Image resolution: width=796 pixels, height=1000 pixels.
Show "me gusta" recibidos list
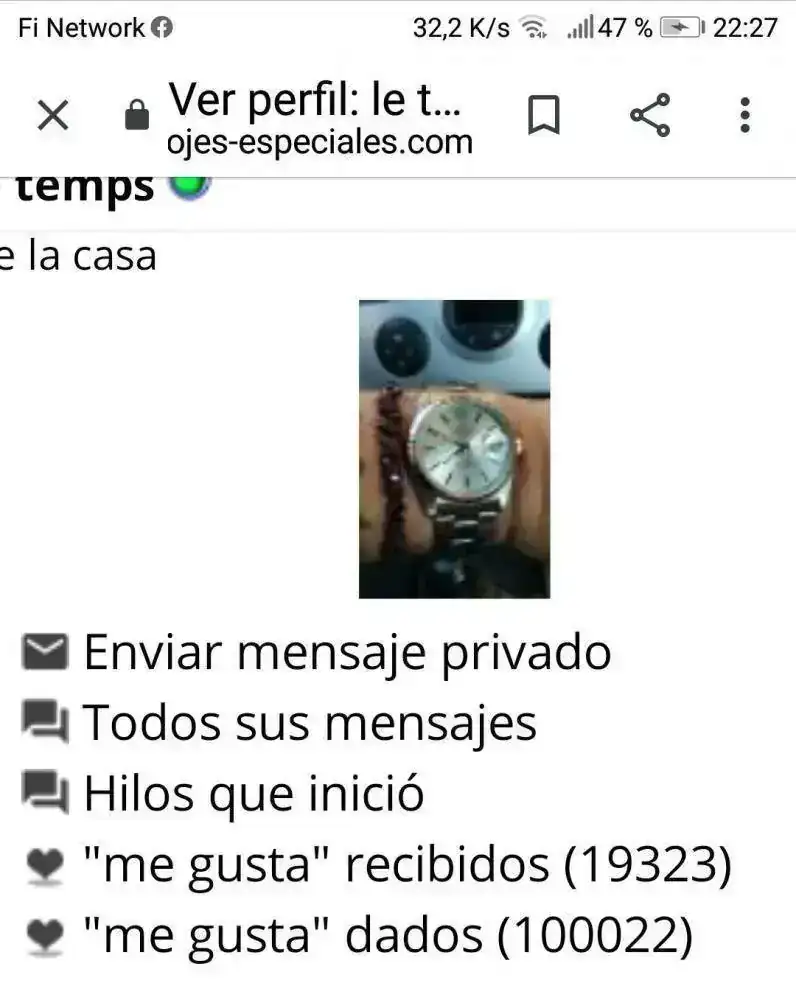tap(407, 866)
